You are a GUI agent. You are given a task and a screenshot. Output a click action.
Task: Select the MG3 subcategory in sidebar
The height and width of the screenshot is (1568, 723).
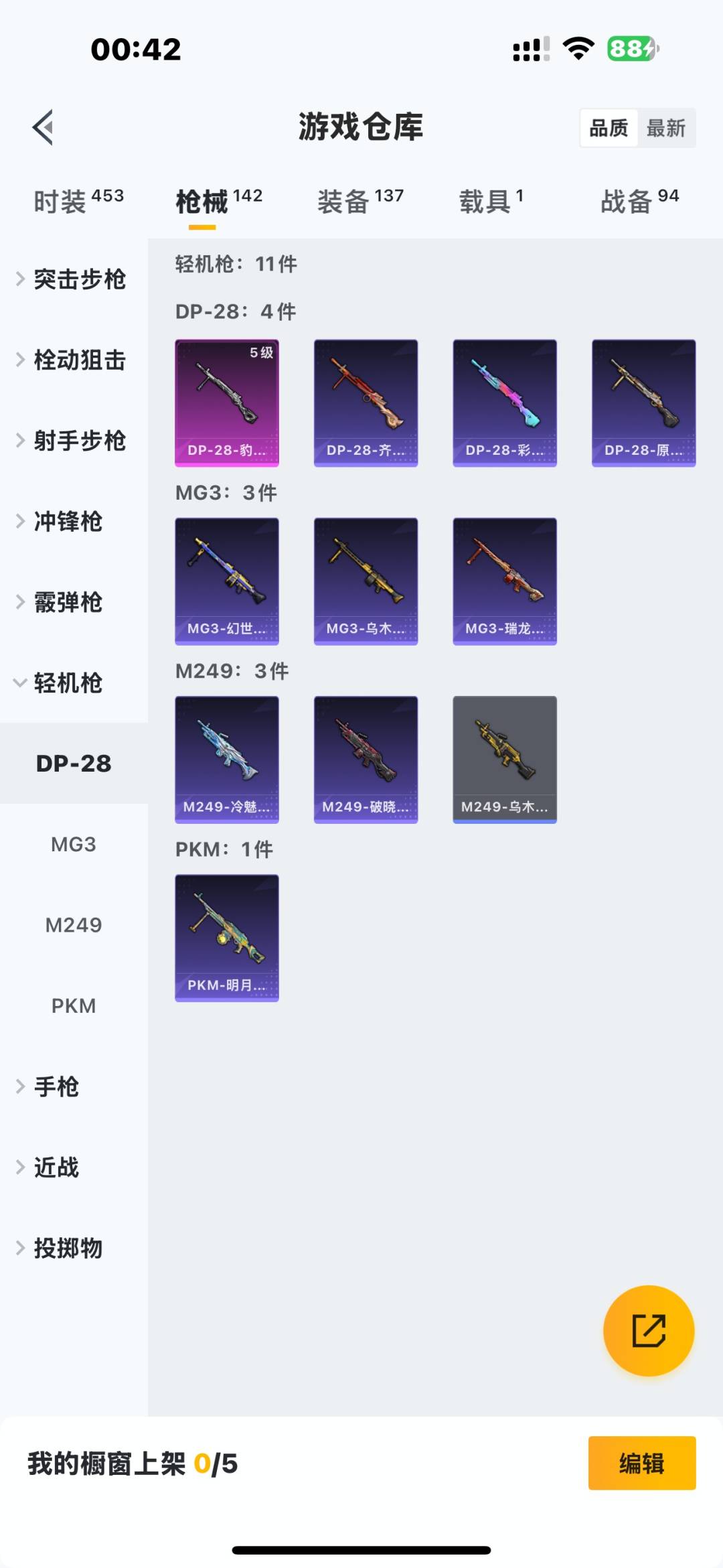[74, 844]
